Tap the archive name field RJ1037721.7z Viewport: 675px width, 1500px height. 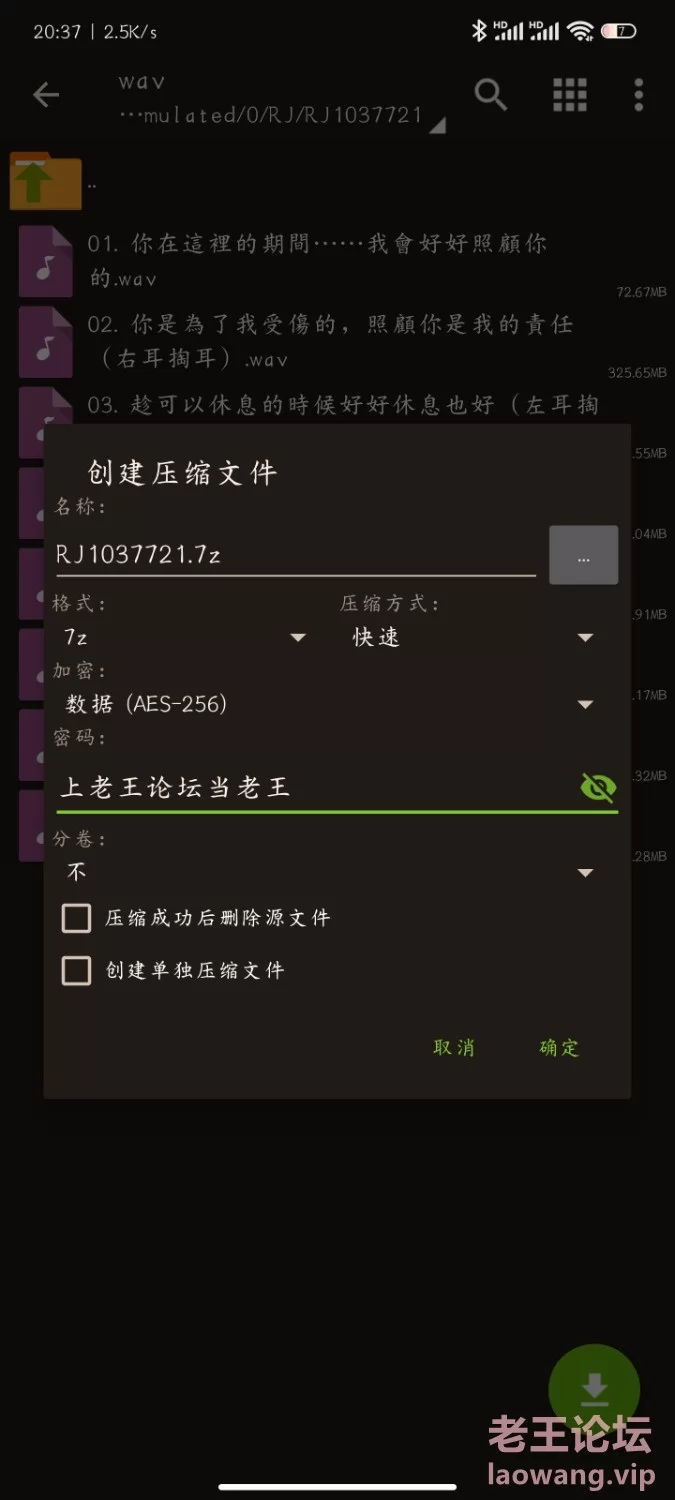pos(295,554)
